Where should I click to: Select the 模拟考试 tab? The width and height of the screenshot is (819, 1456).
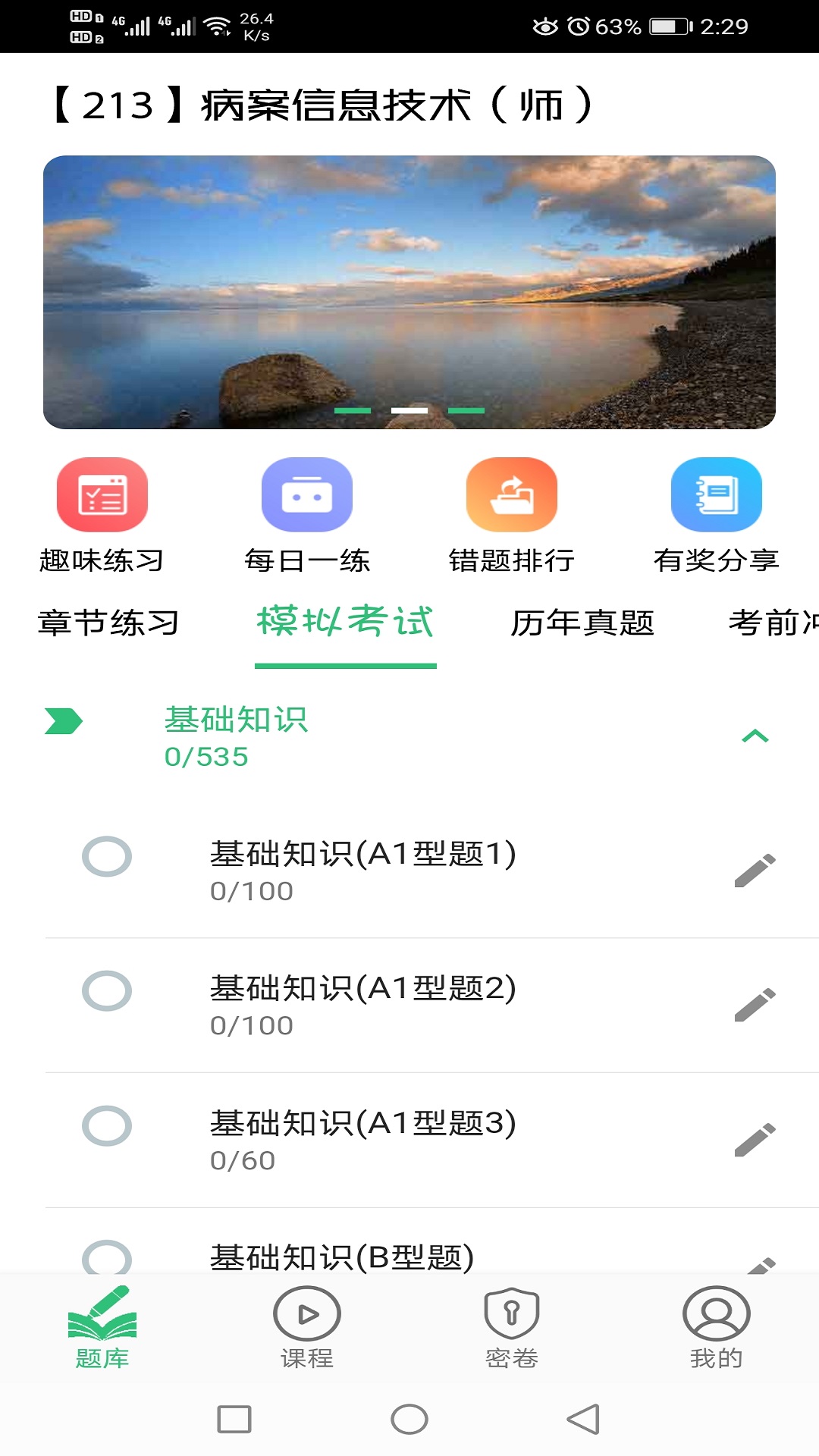click(x=345, y=623)
